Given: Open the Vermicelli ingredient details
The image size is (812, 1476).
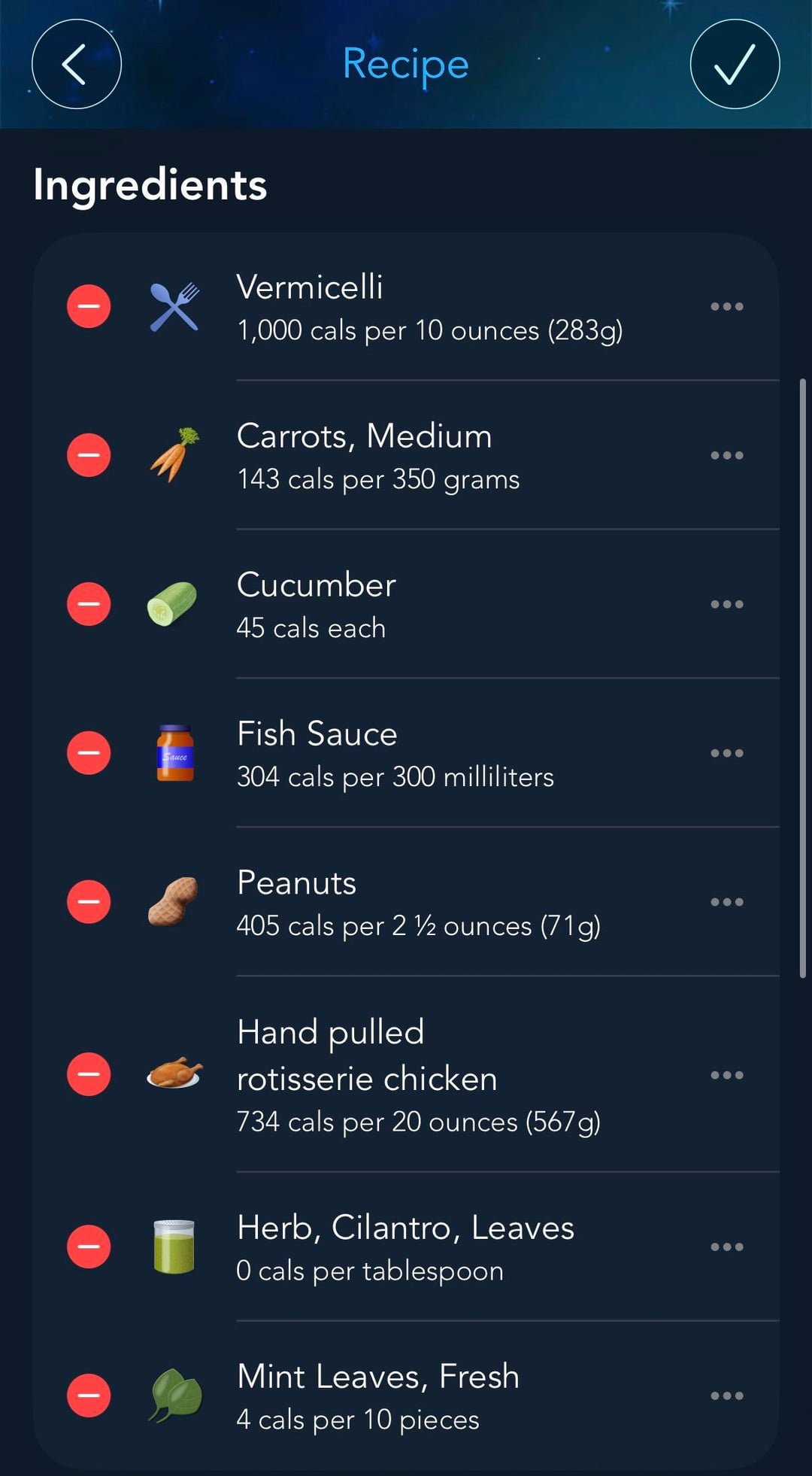Looking at the screenshot, I should pyautogui.click(x=429, y=308).
